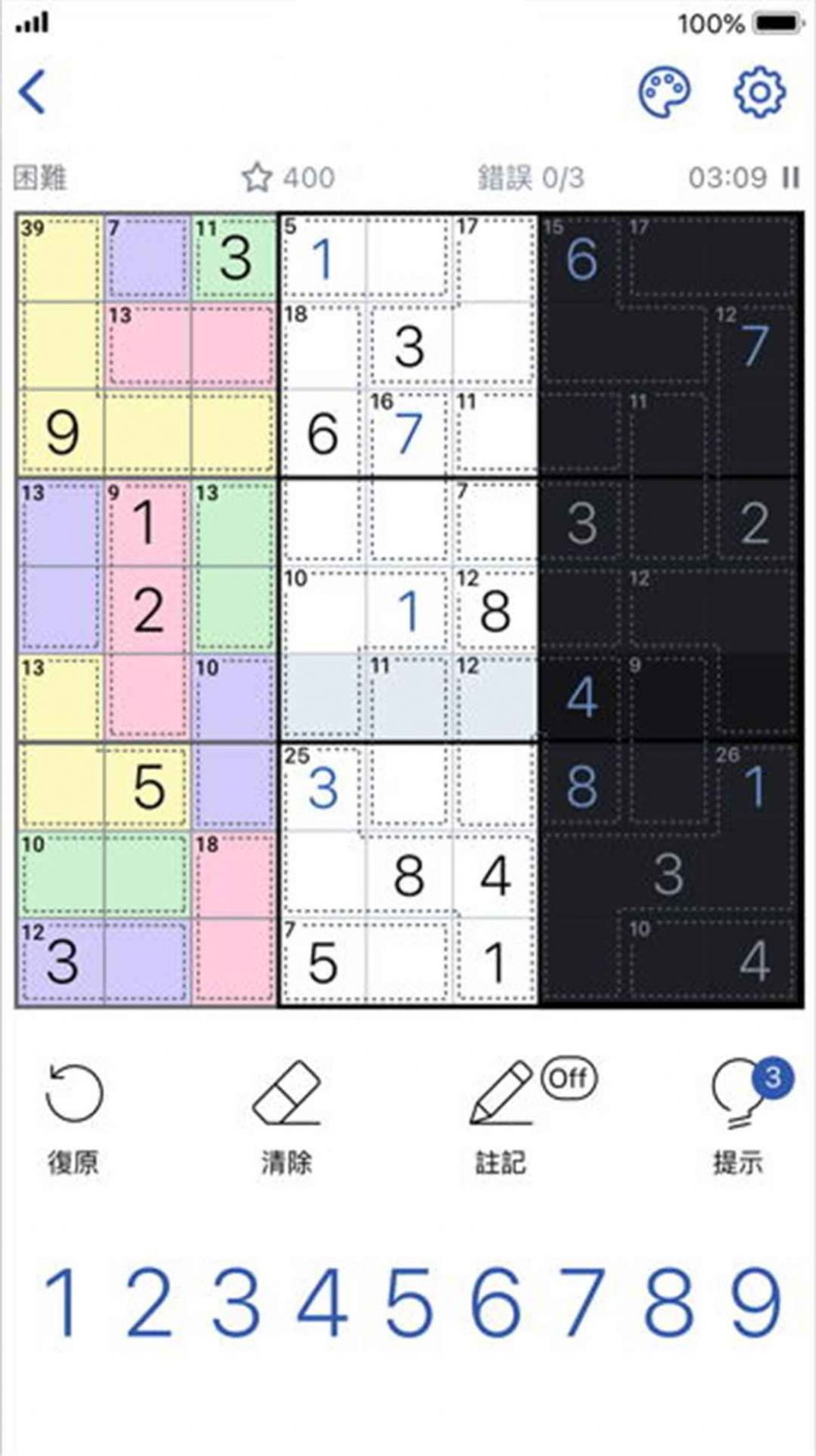Enter number 4 from the number pad
Viewport: 816px width, 1456px height.
323,1302
